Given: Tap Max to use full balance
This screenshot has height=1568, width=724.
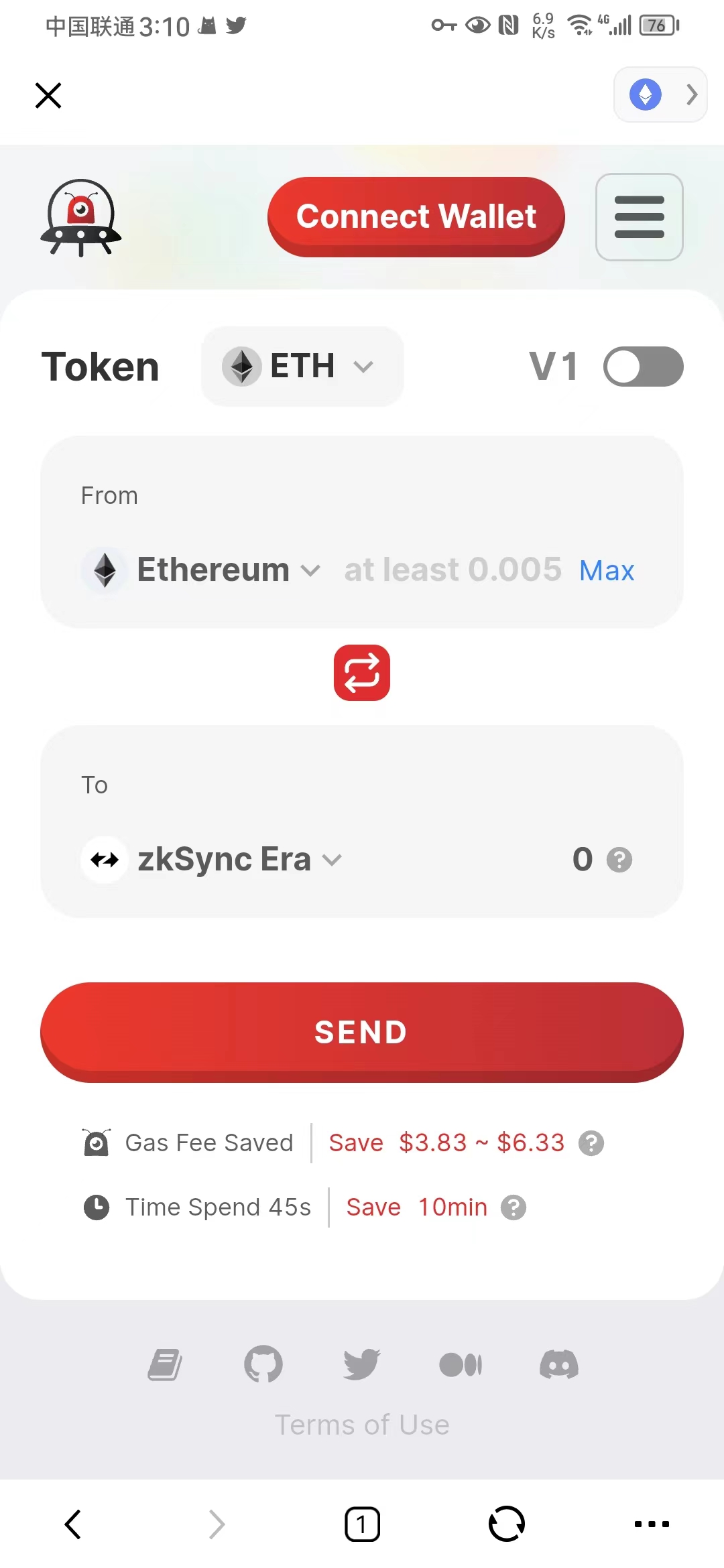Looking at the screenshot, I should coord(606,571).
